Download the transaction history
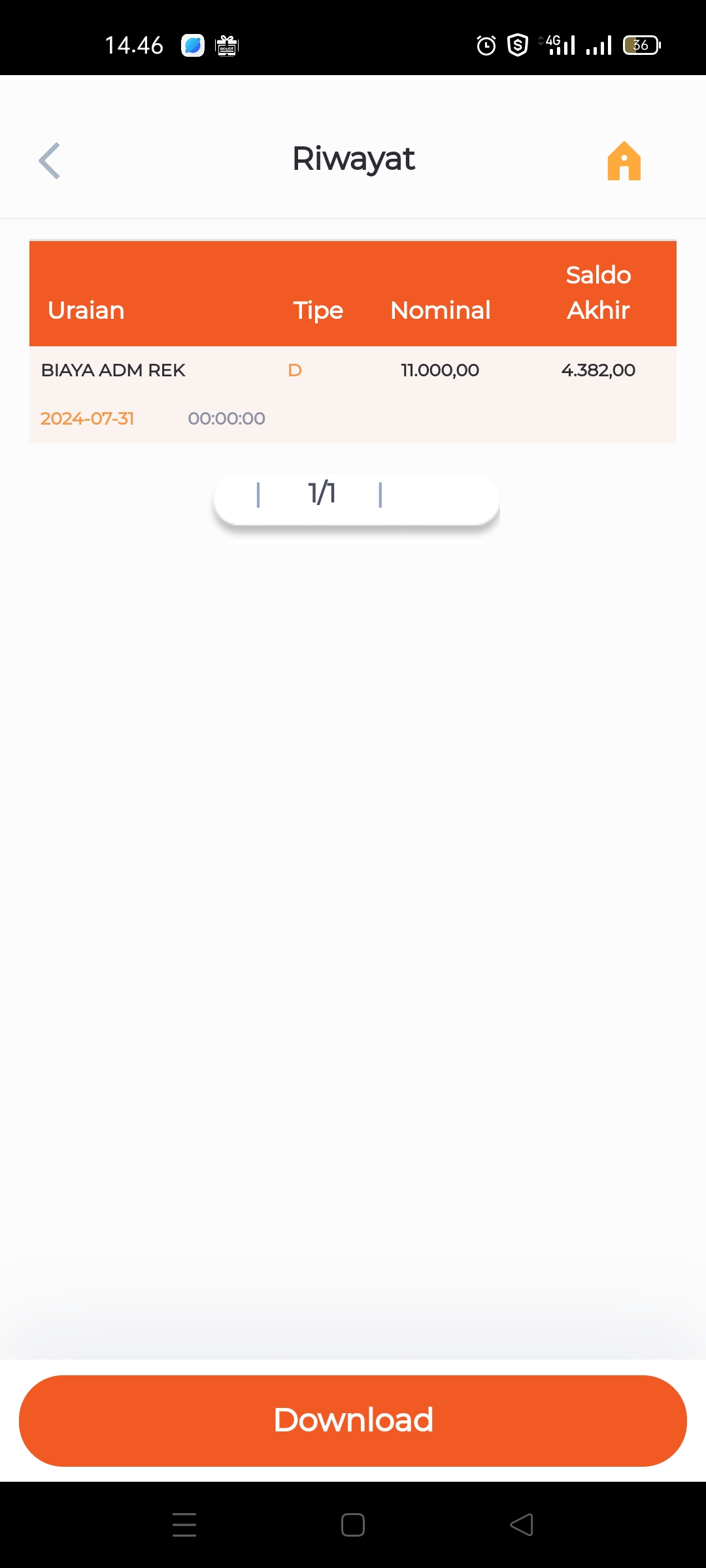706x1568 pixels. click(353, 1420)
